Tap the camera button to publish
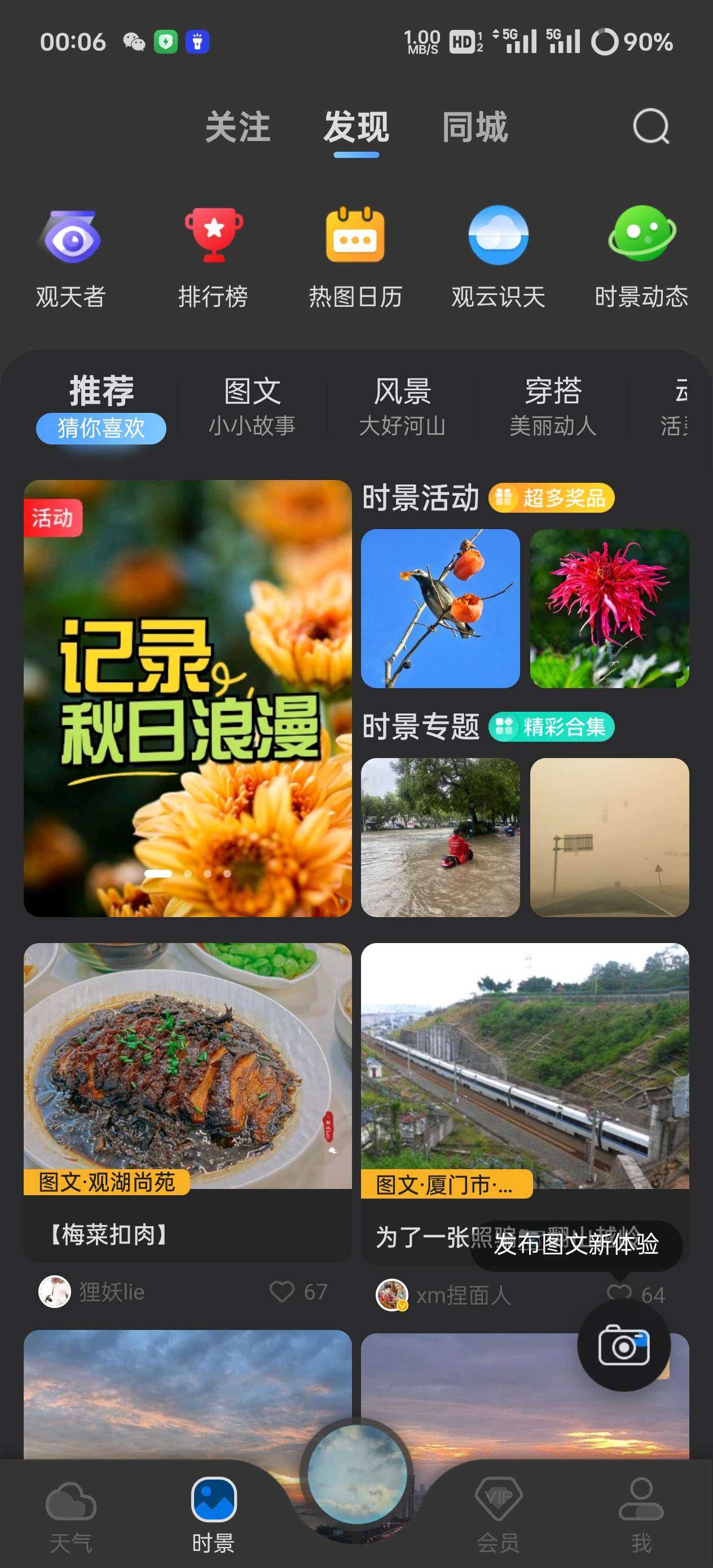This screenshot has width=713, height=1568. point(623,1345)
